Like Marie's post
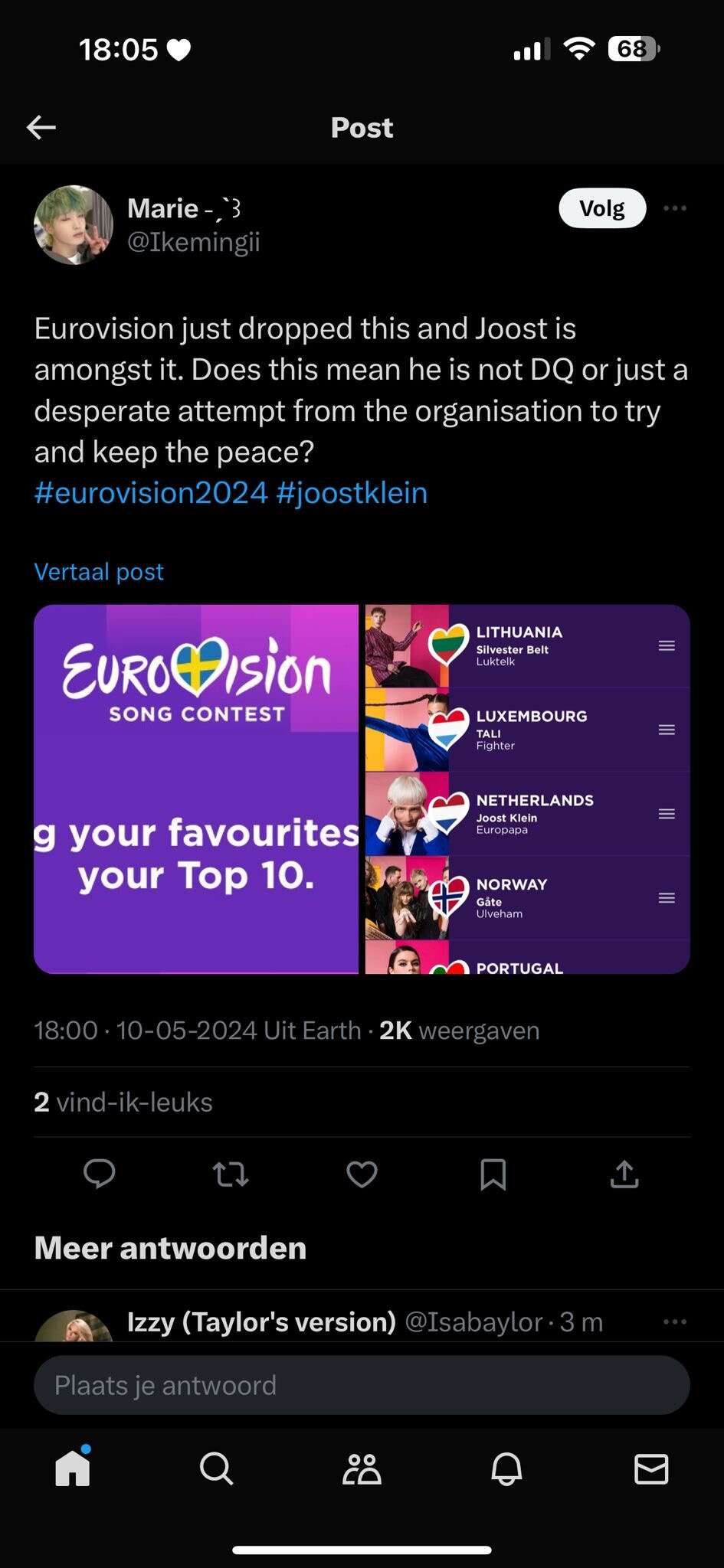The height and width of the screenshot is (1568, 724). 362,1173
